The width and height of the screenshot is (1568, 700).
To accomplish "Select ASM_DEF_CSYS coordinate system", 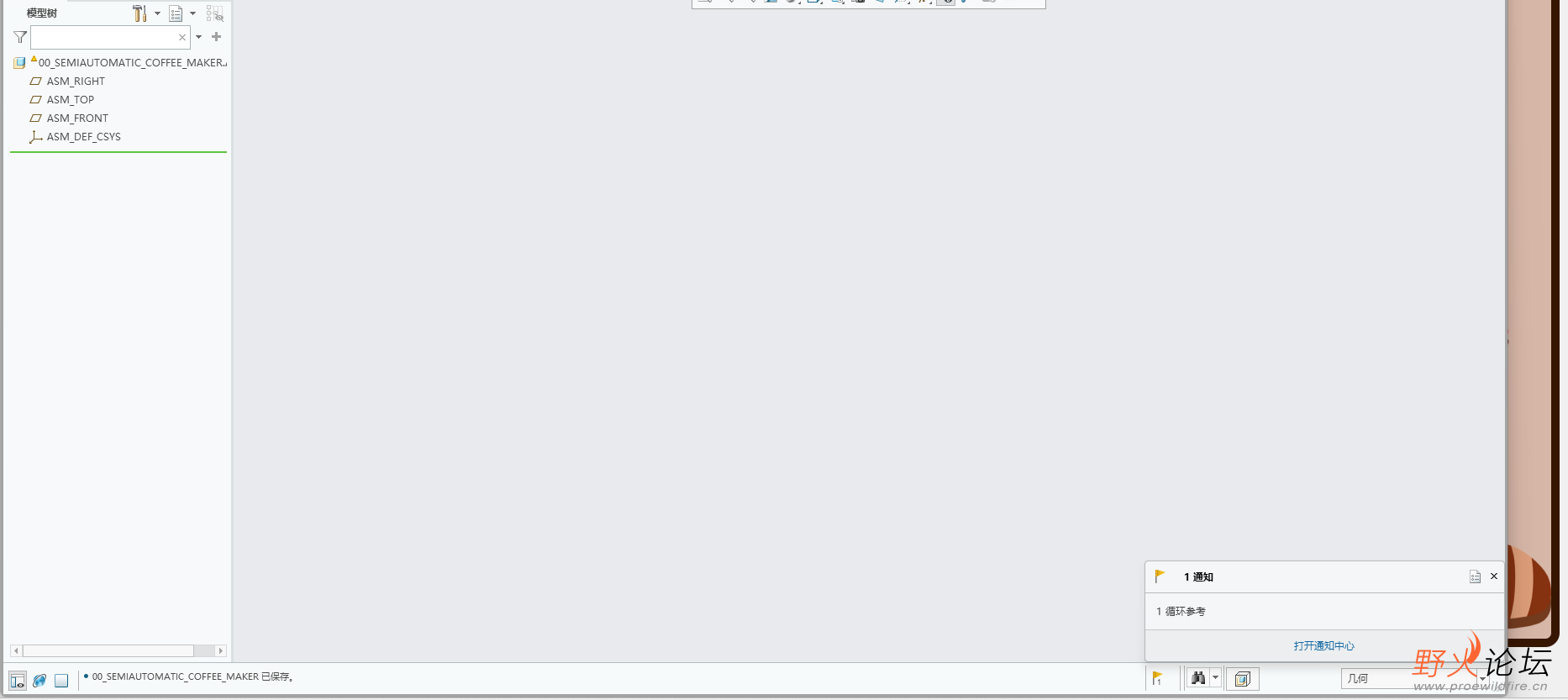I will [x=83, y=137].
